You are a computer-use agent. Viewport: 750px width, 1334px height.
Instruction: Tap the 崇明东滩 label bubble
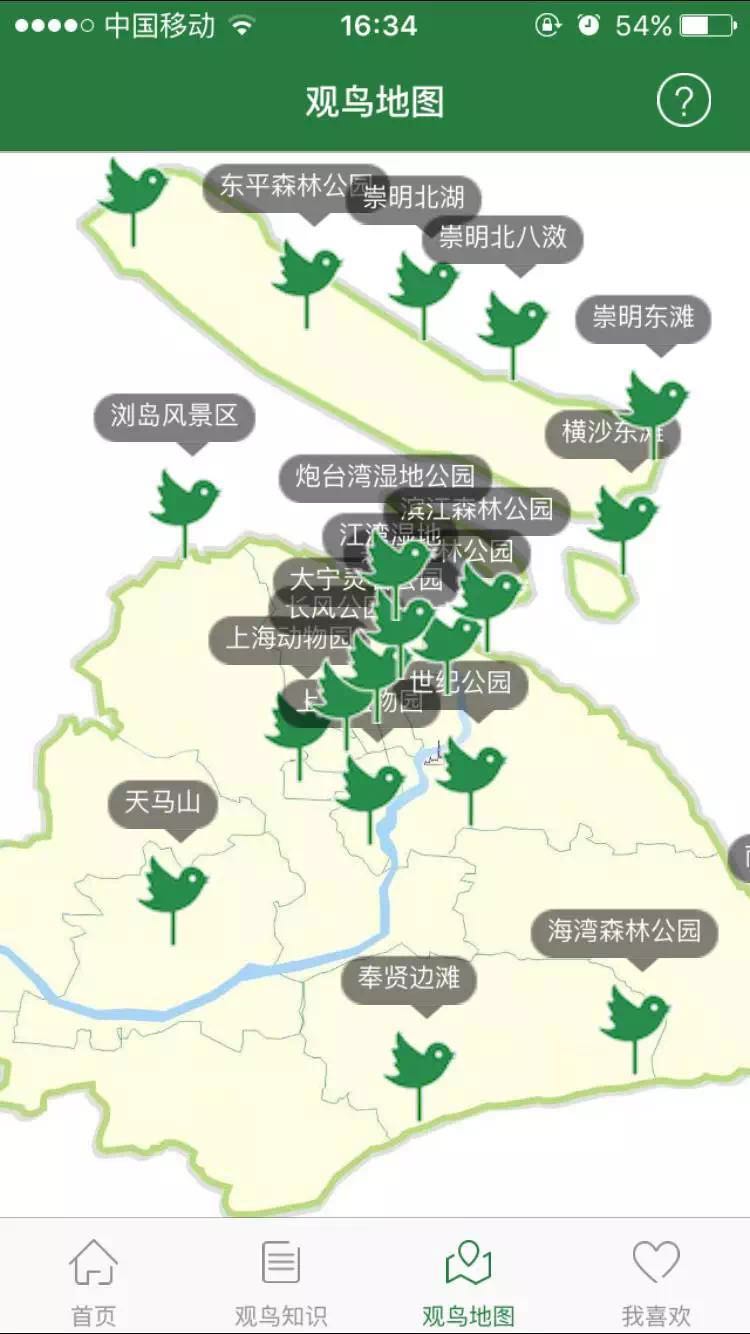tap(643, 318)
